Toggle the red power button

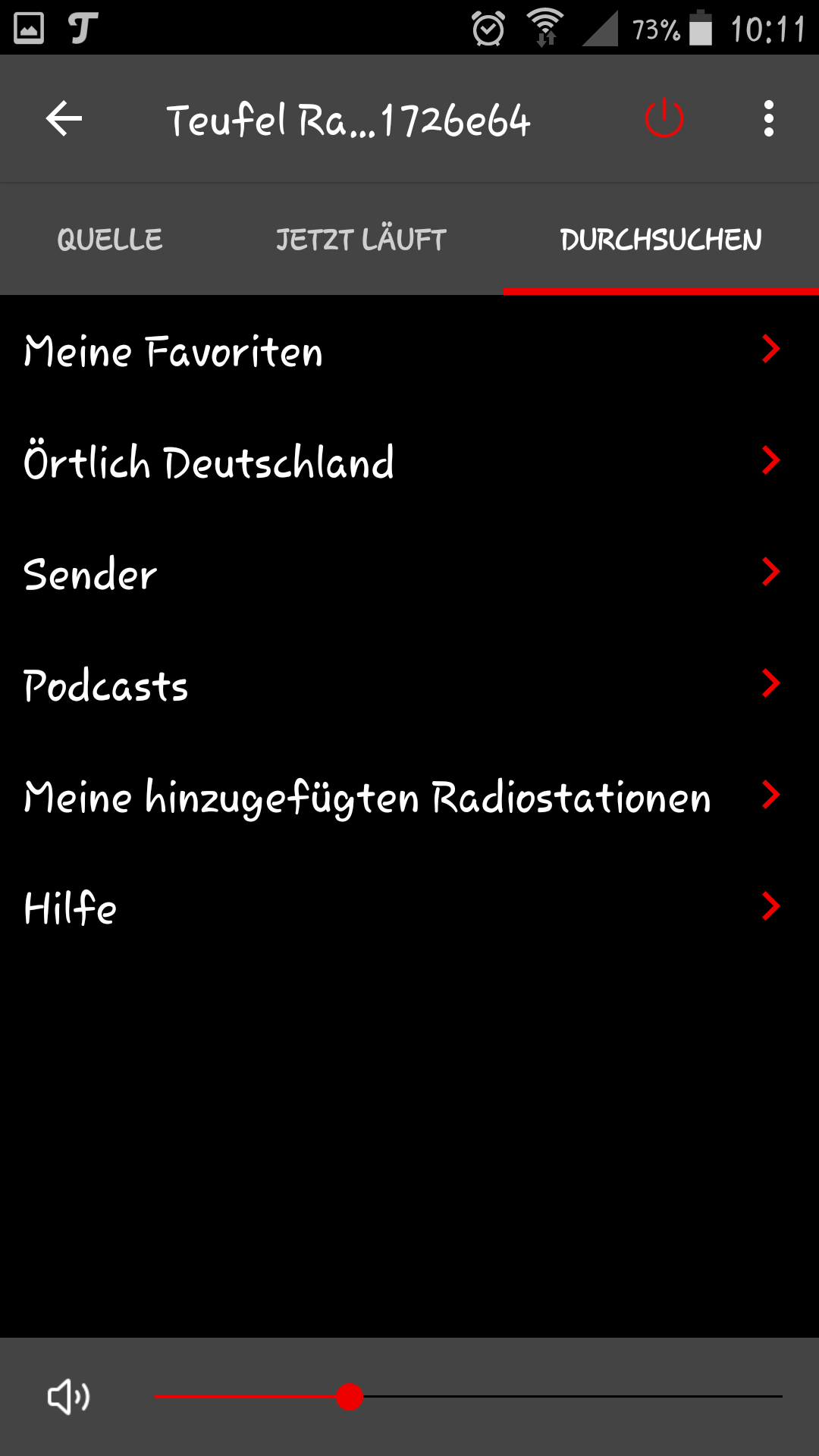pos(664,119)
